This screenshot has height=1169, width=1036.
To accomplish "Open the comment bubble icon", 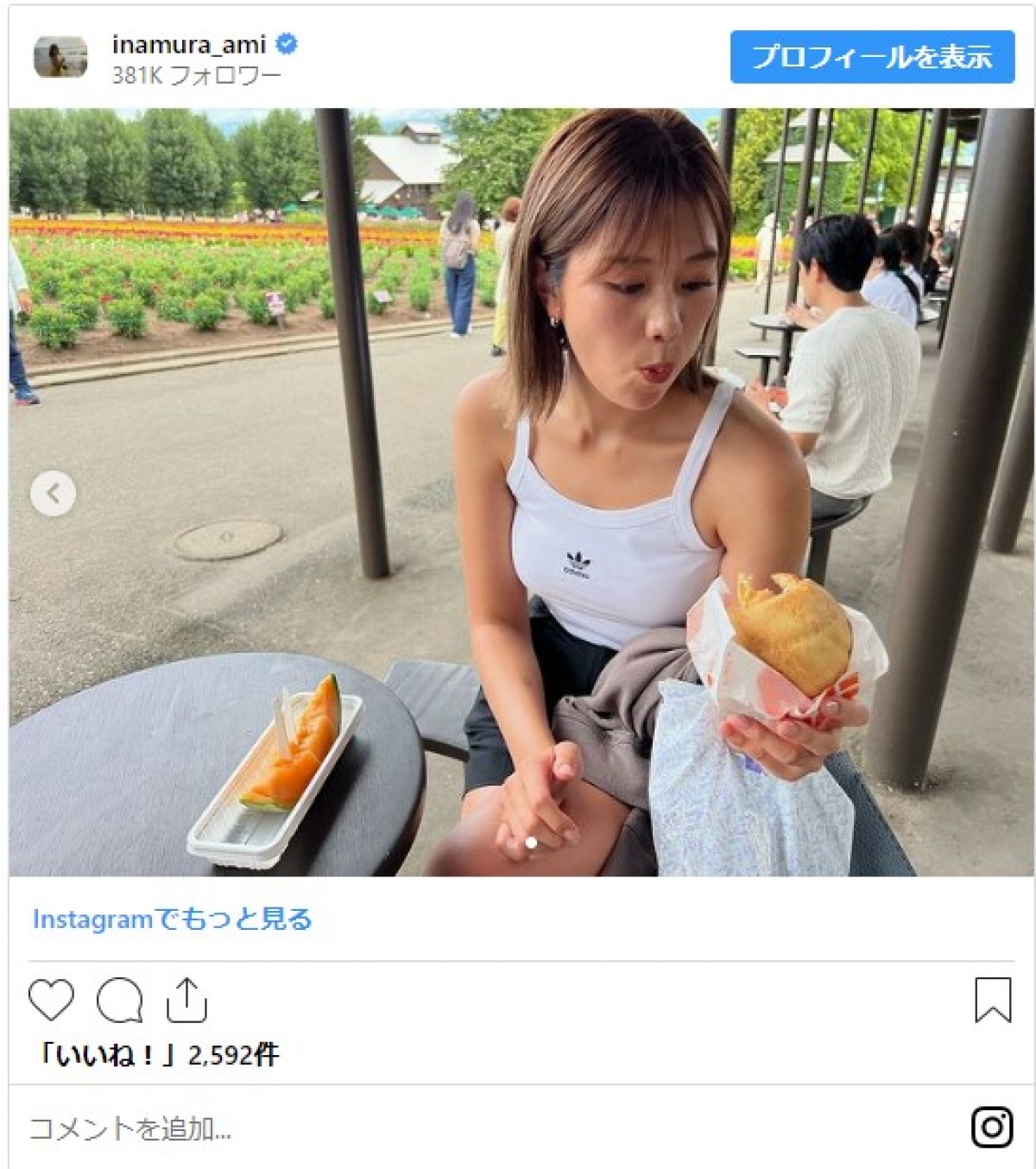I will coord(119,1001).
